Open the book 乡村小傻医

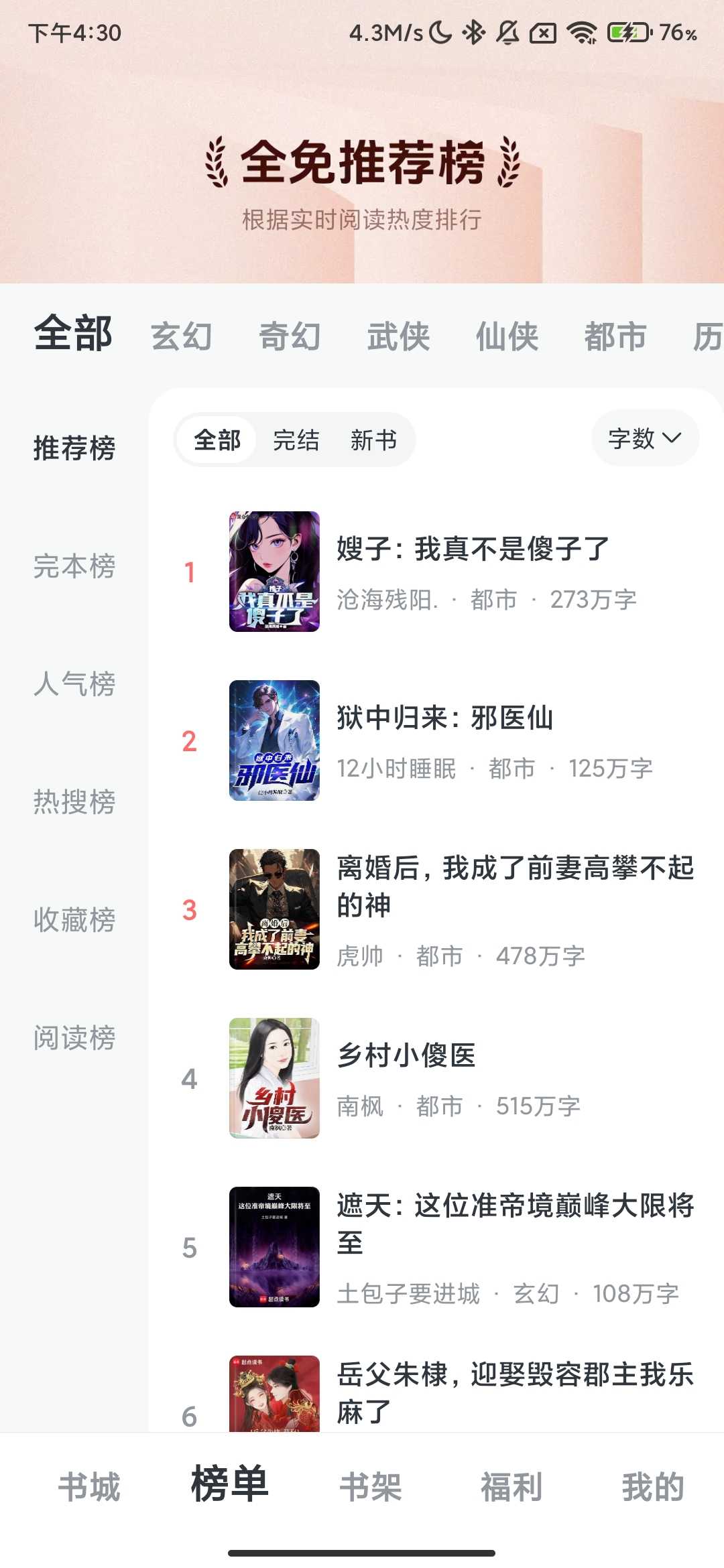coord(406,1056)
